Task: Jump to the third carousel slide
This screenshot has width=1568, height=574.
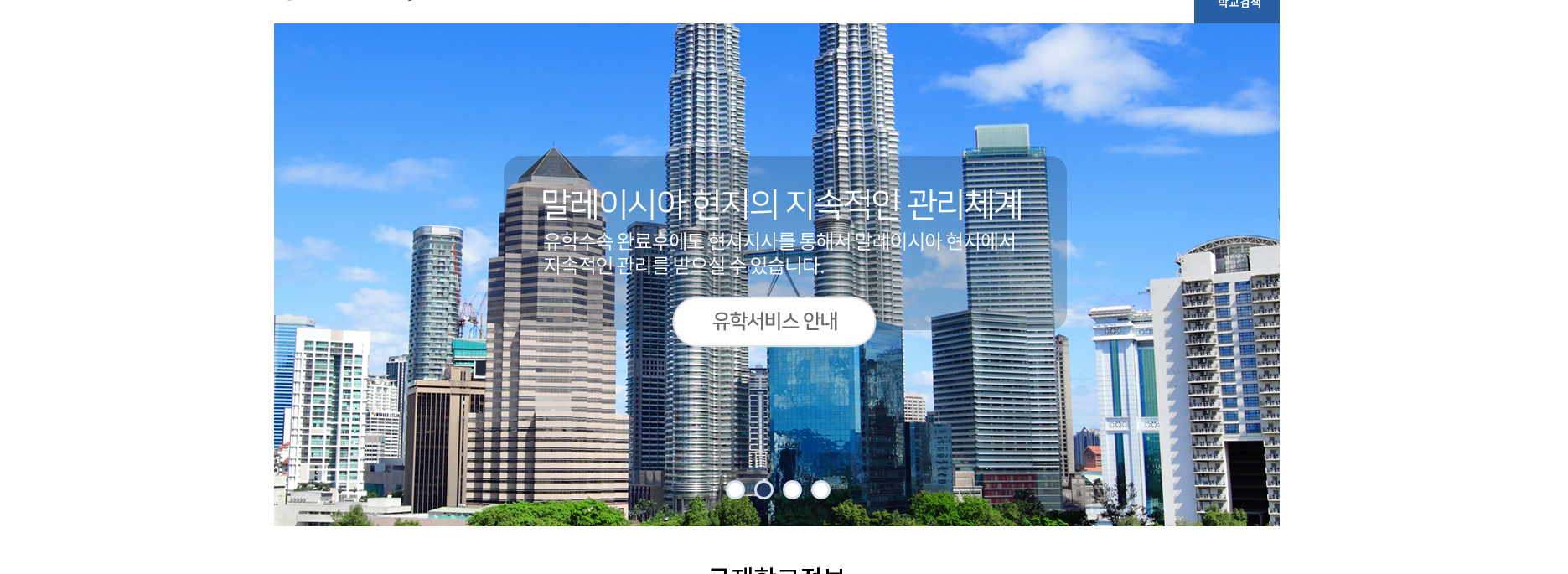Action: click(792, 489)
